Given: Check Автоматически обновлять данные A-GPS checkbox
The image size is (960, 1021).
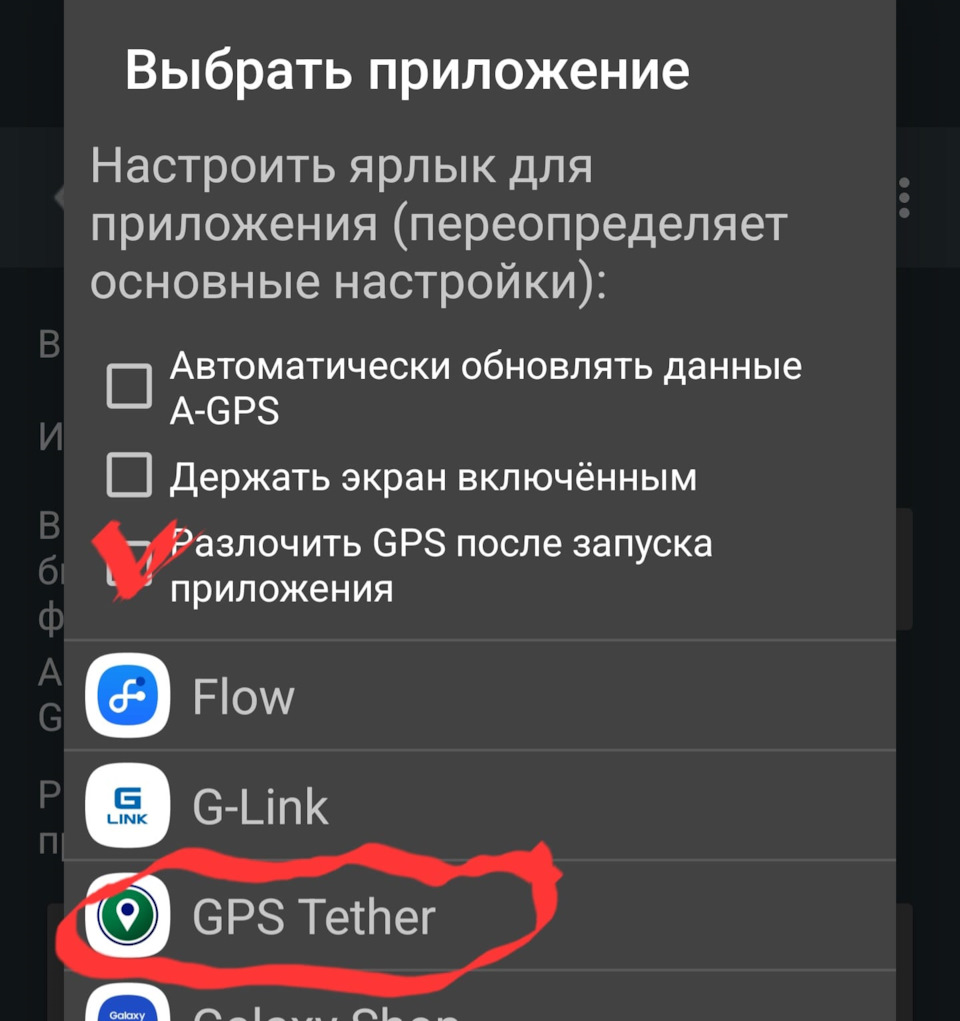Looking at the screenshot, I should [130, 386].
